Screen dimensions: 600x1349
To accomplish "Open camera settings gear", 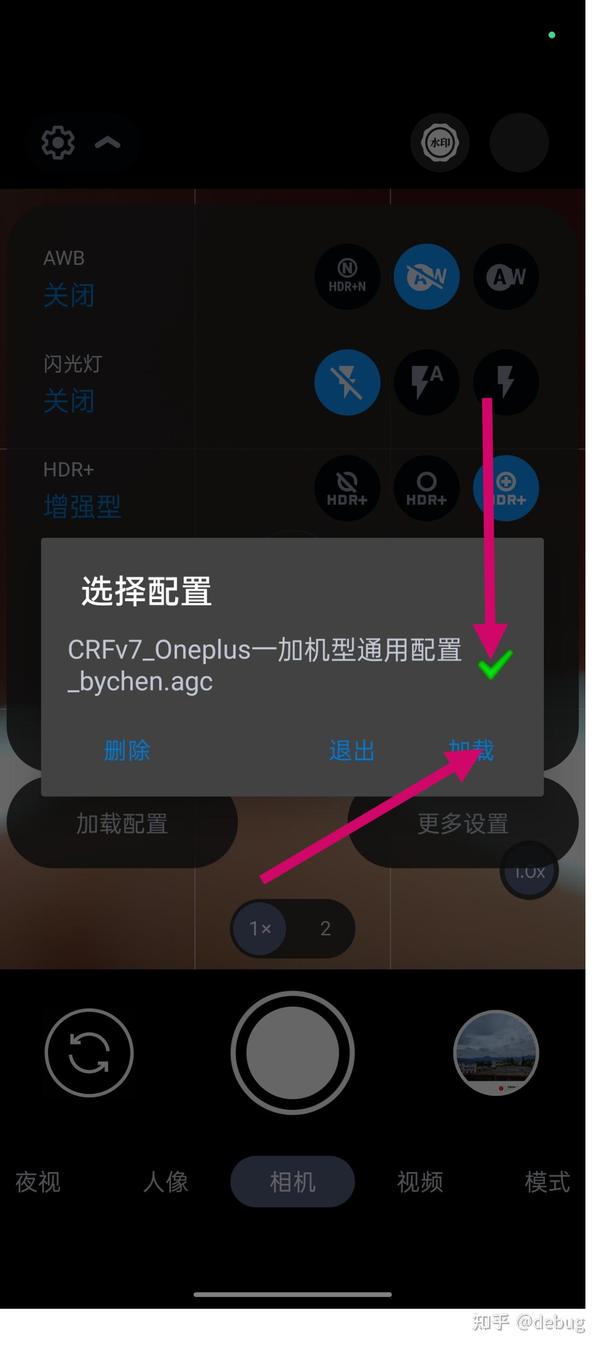I will 58,142.
